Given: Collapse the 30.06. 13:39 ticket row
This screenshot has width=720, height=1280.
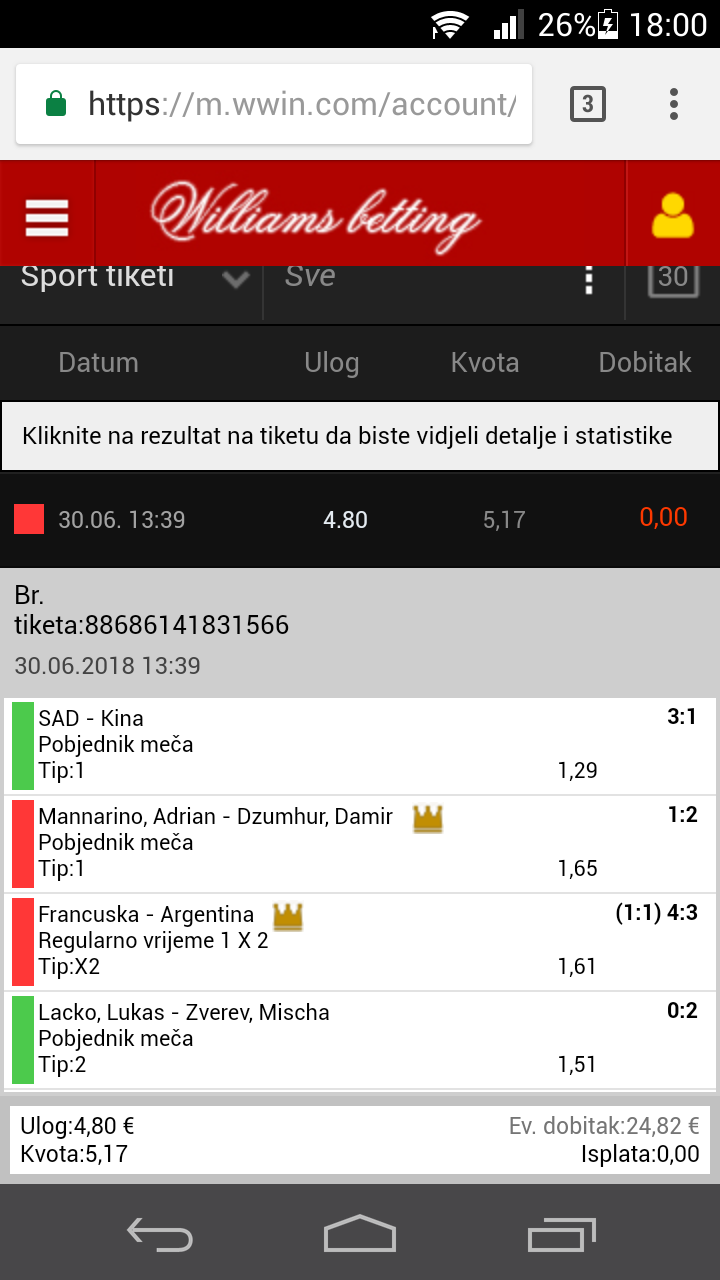Looking at the screenshot, I should 360,520.
